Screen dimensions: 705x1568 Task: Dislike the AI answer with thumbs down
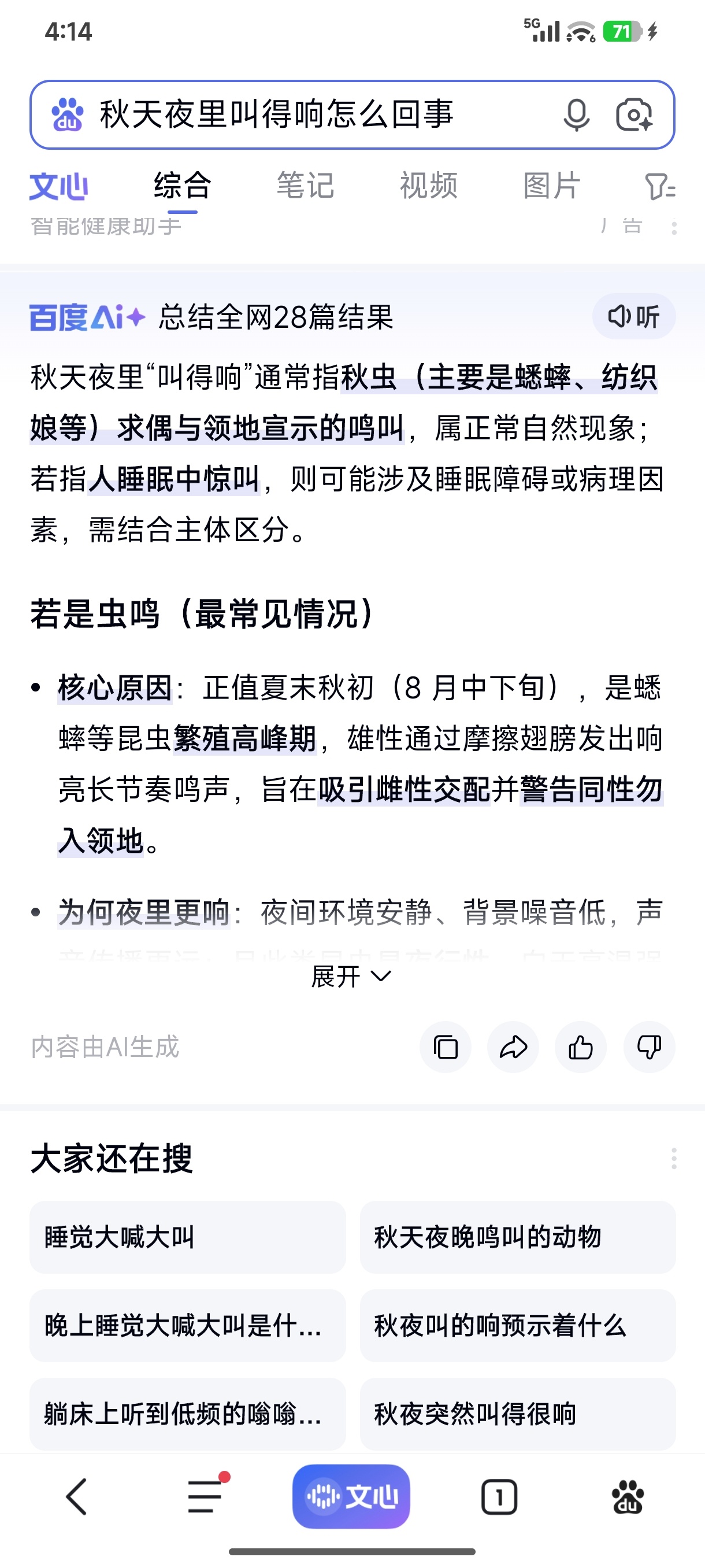tap(649, 1047)
